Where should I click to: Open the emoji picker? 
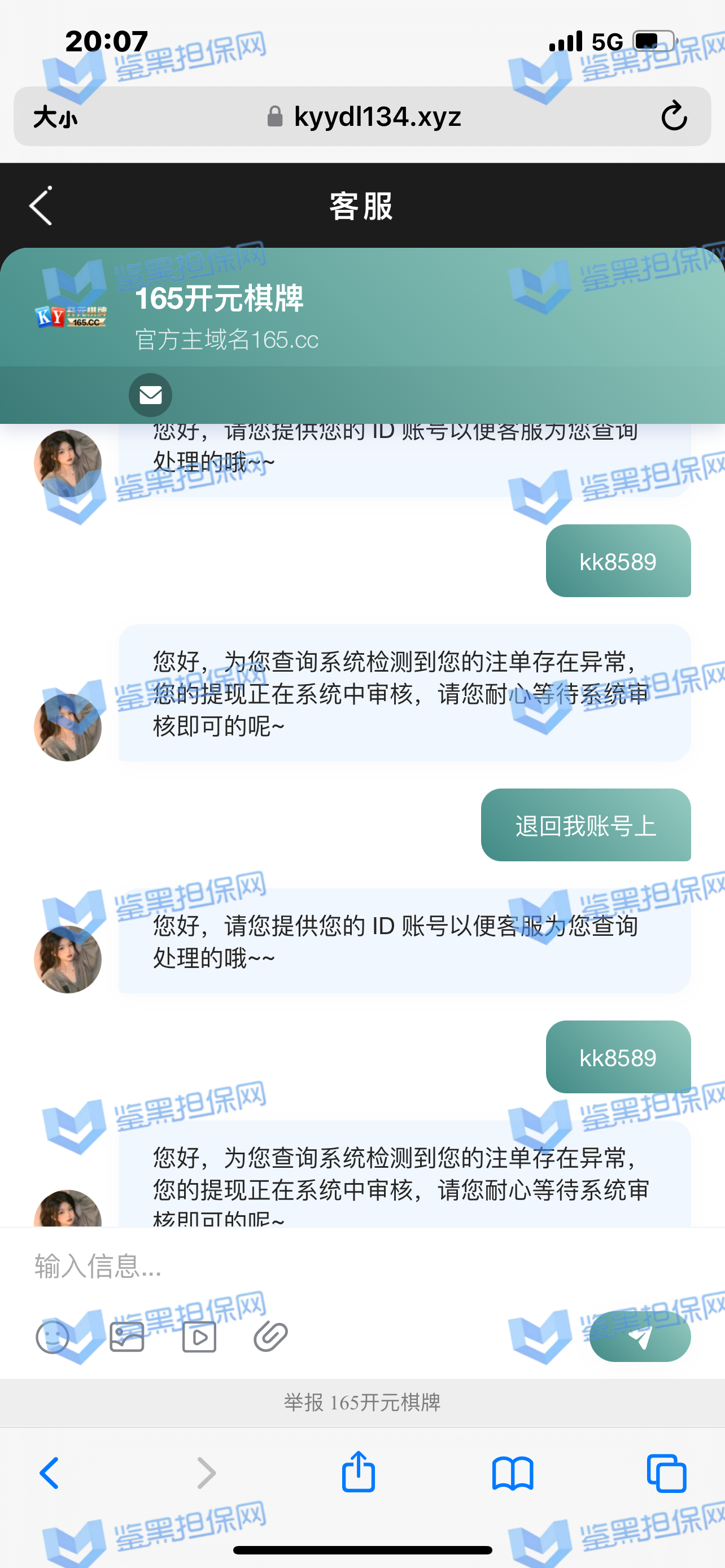53,1337
